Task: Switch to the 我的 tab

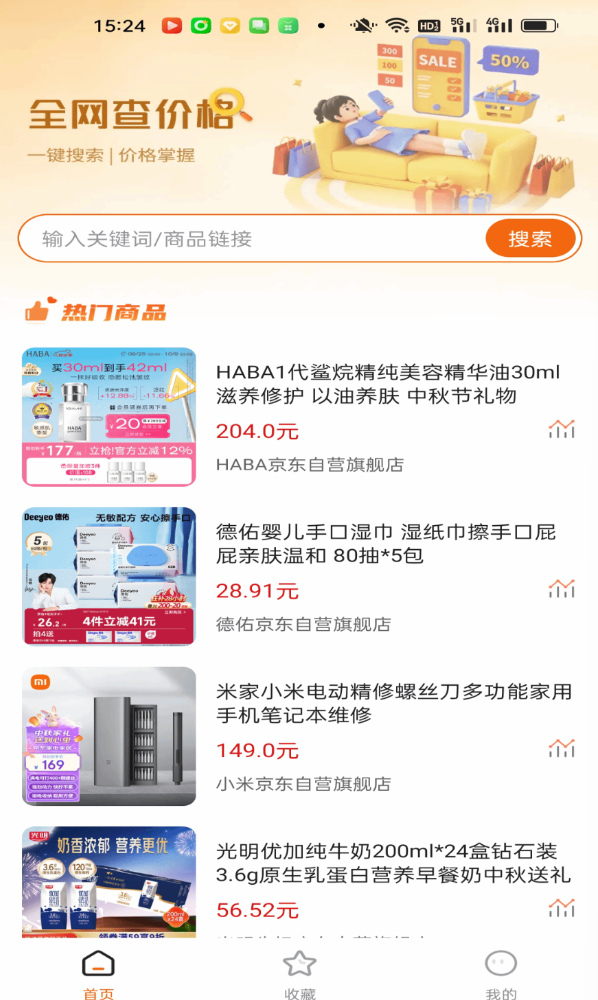Action: [500, 973]
